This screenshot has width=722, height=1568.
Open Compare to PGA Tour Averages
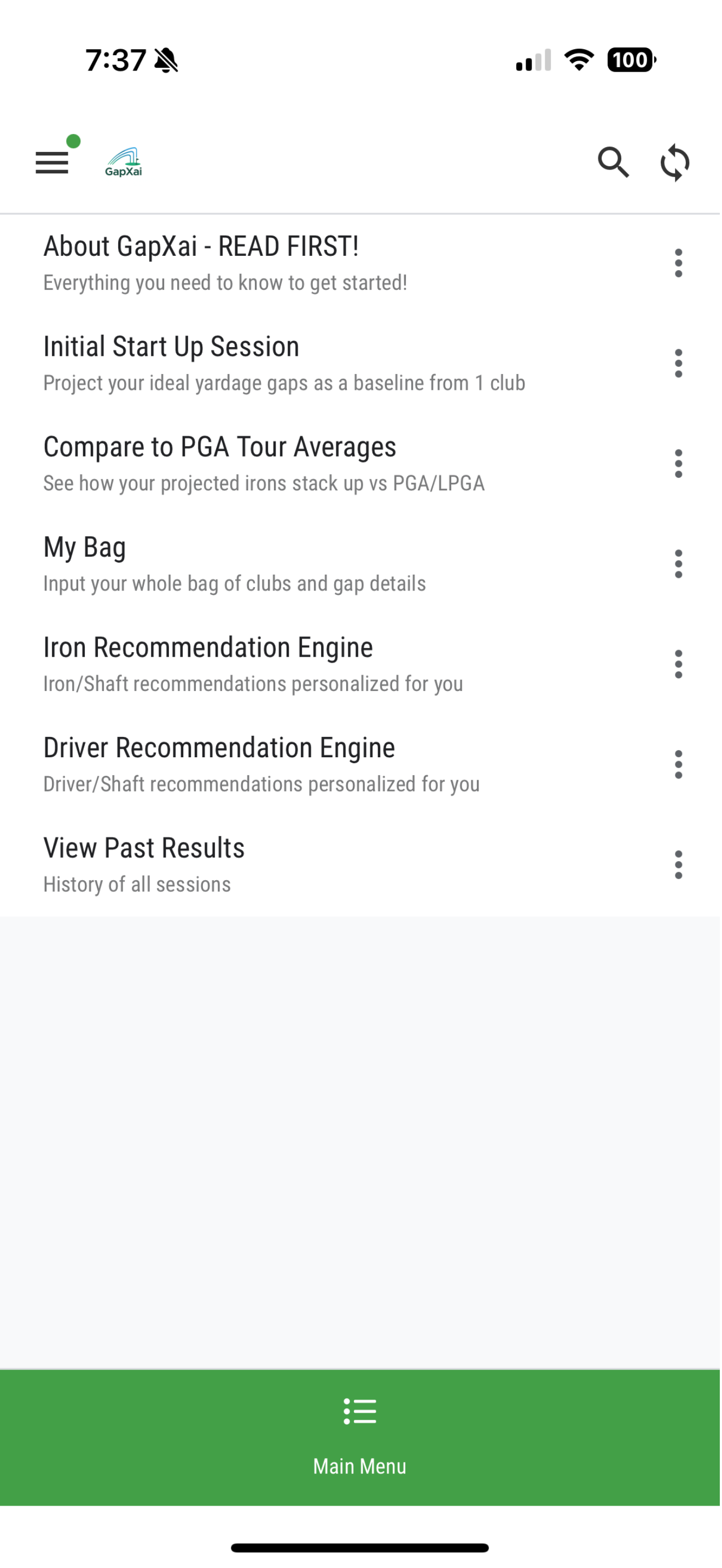(220, 463)
